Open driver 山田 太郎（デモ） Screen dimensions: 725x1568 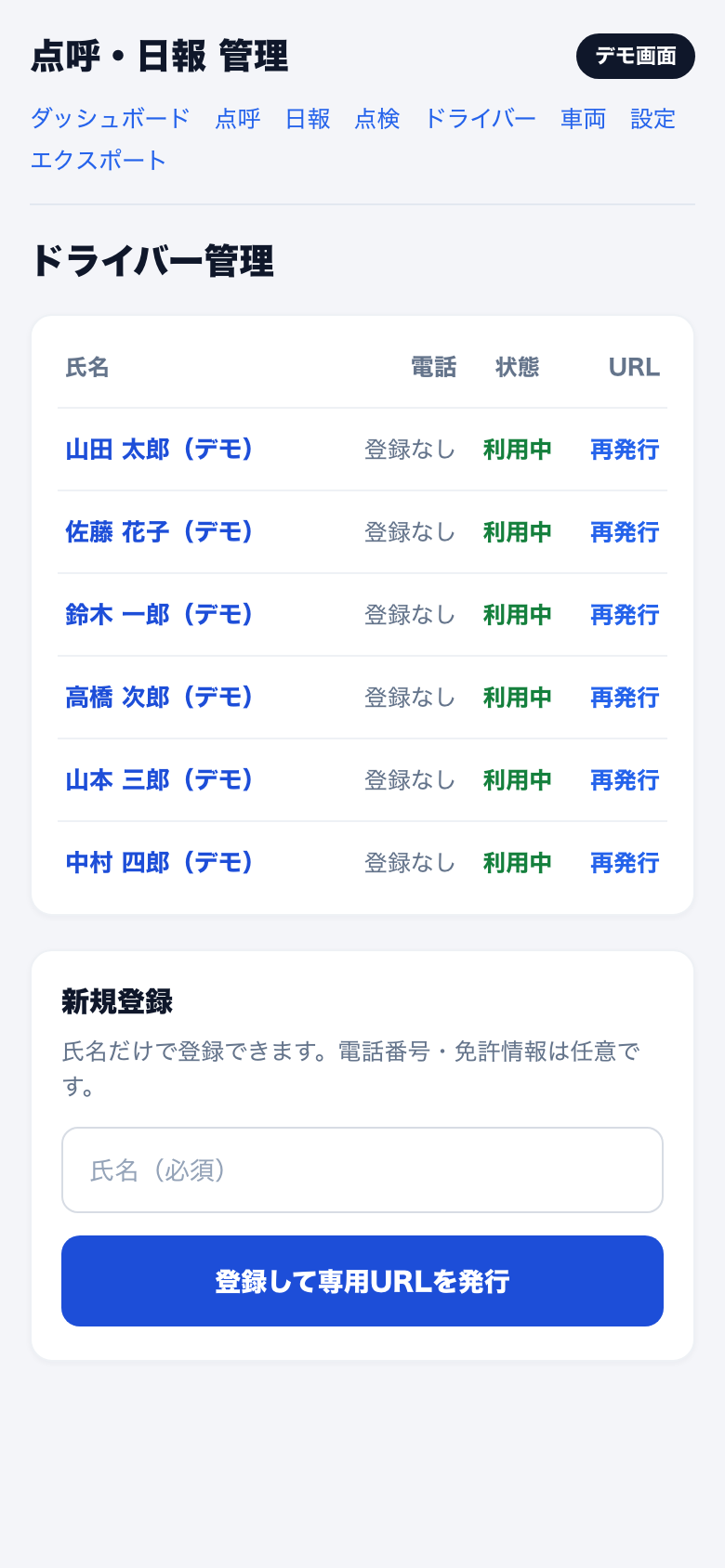click(160, 450)
